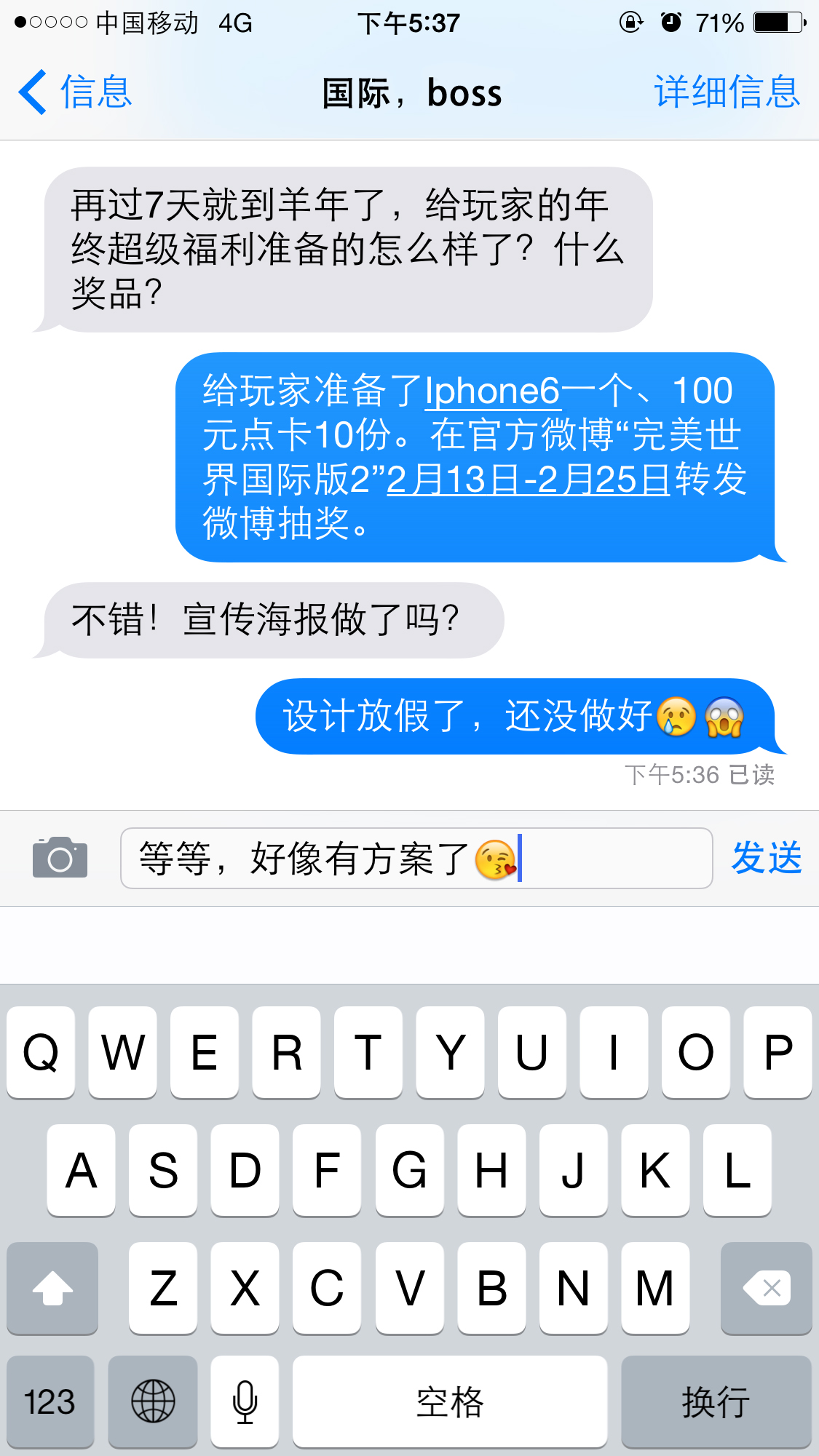819x1456 pixels.
Task: Delete a character with the backspace key
Action: coord(766,1288)
